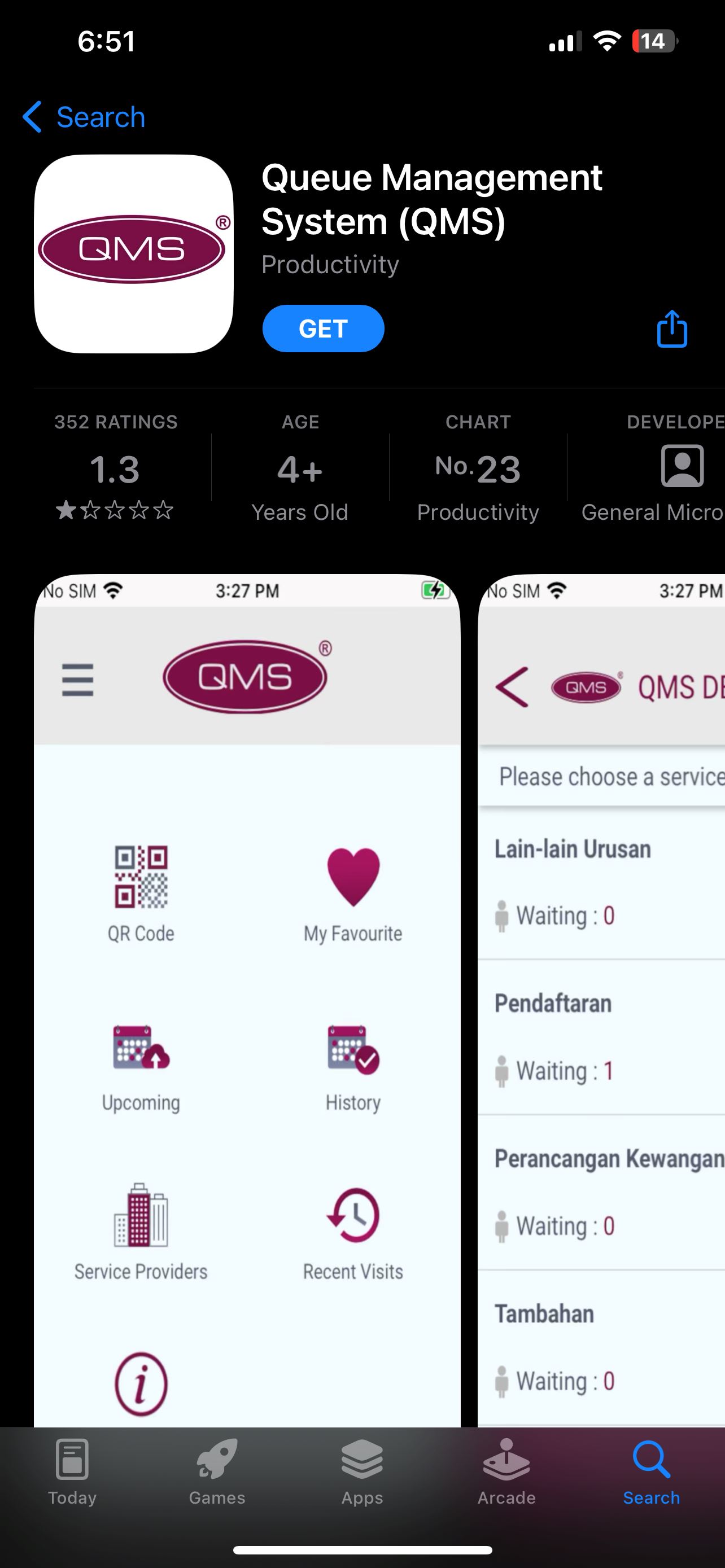
Task: Share the QMS app
Action: click(672, 329)
